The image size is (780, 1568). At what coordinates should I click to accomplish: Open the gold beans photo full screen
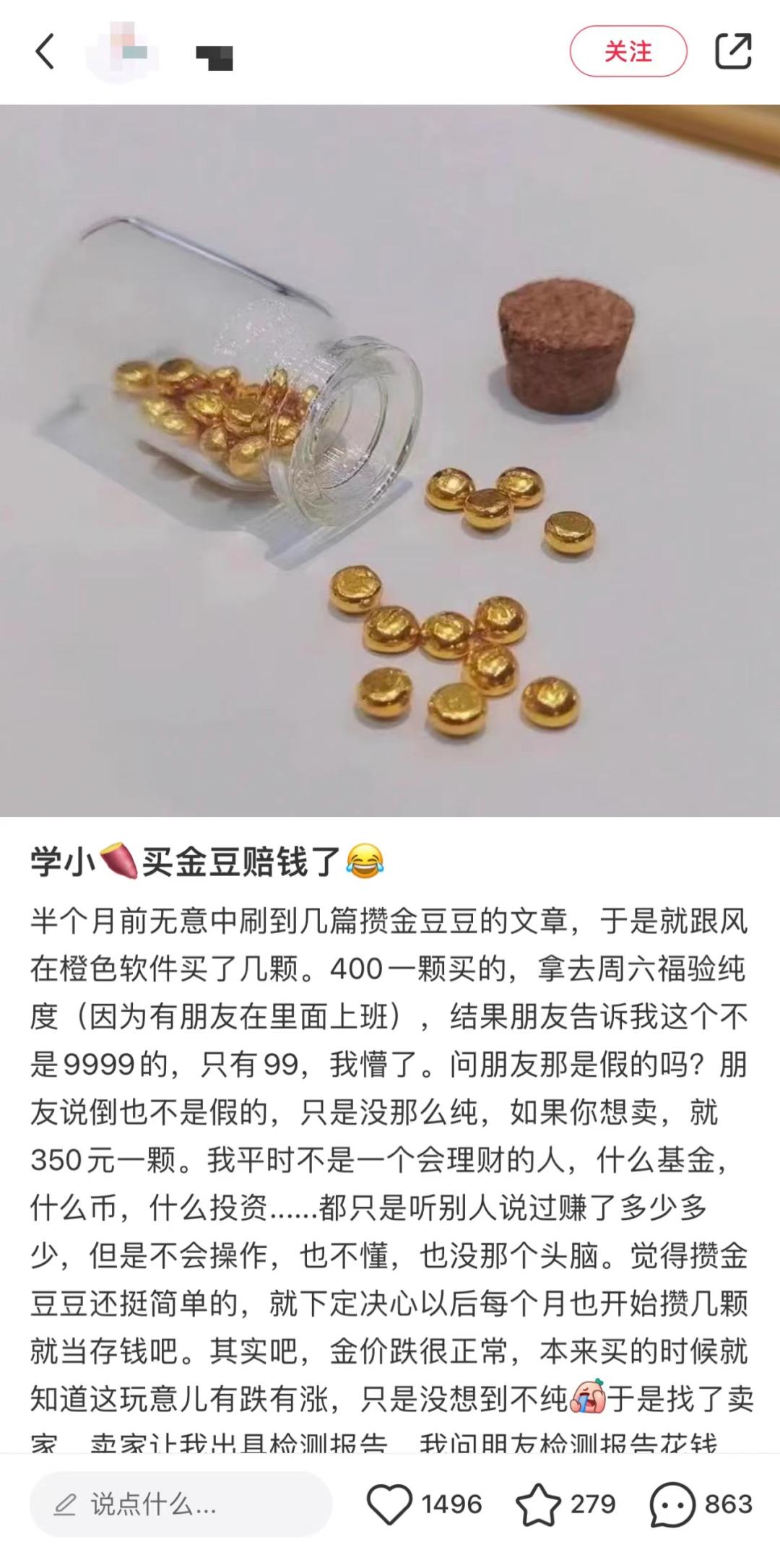tap(390, 461)
